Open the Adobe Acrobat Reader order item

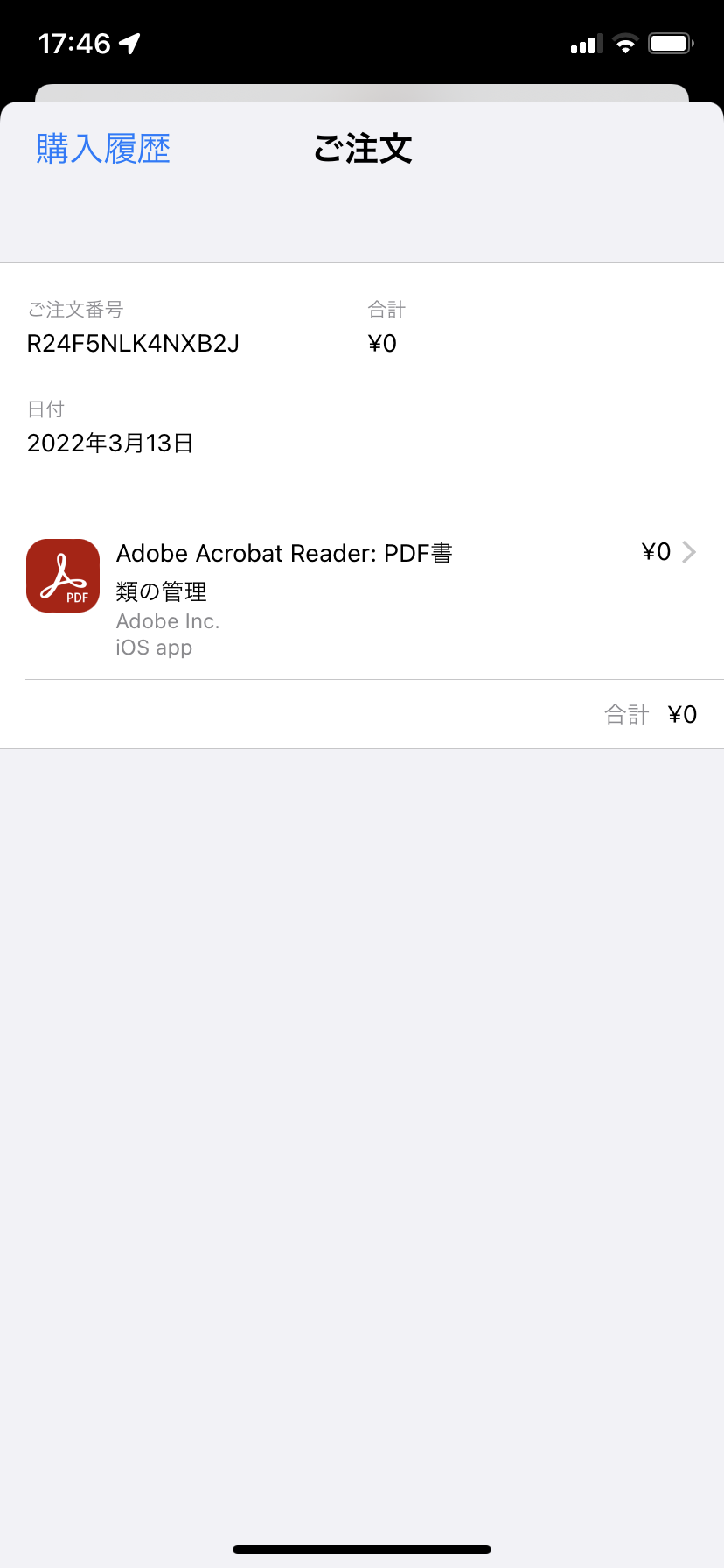(362, 599)
